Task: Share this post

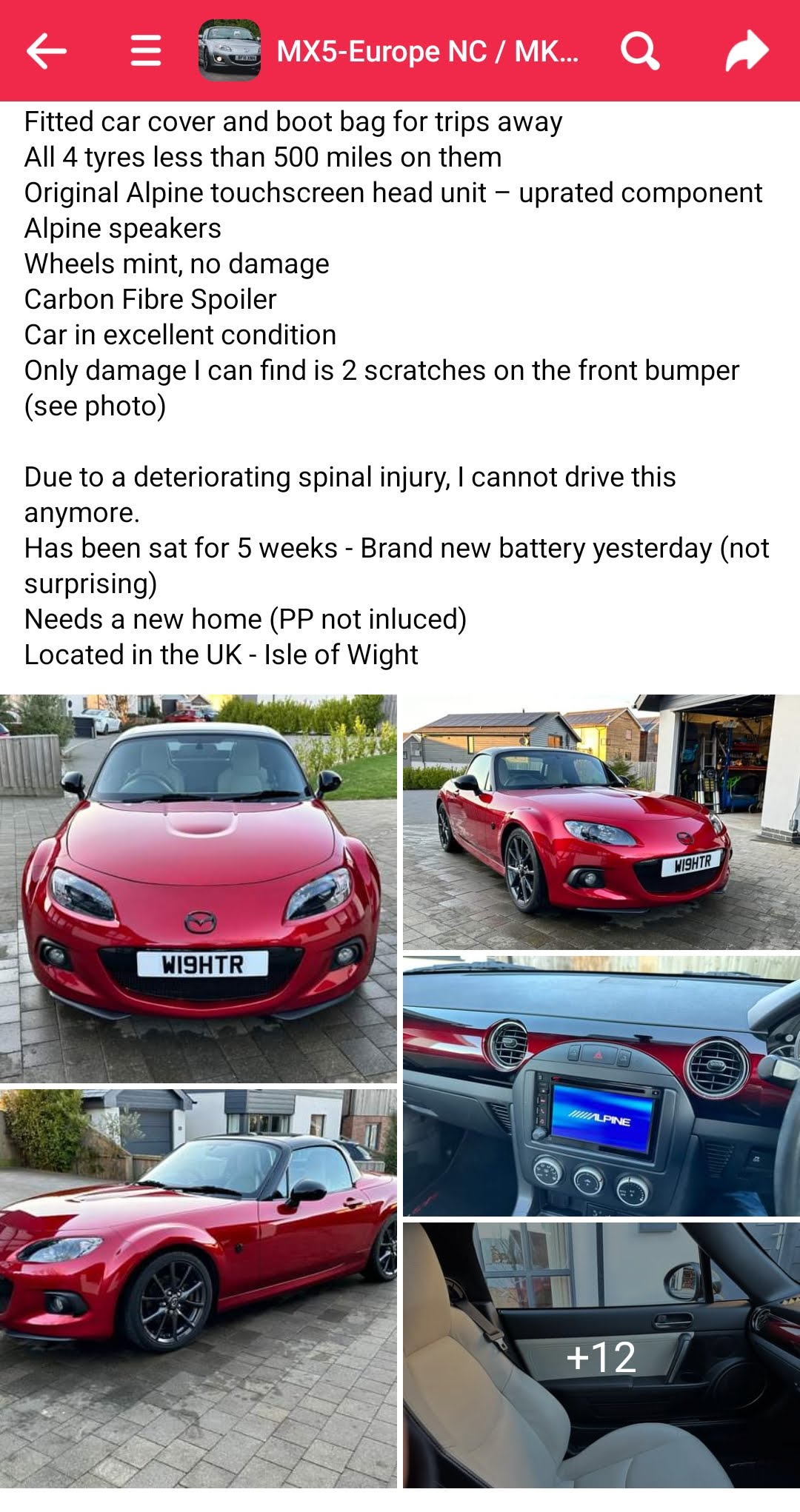Action: [747, 51]
